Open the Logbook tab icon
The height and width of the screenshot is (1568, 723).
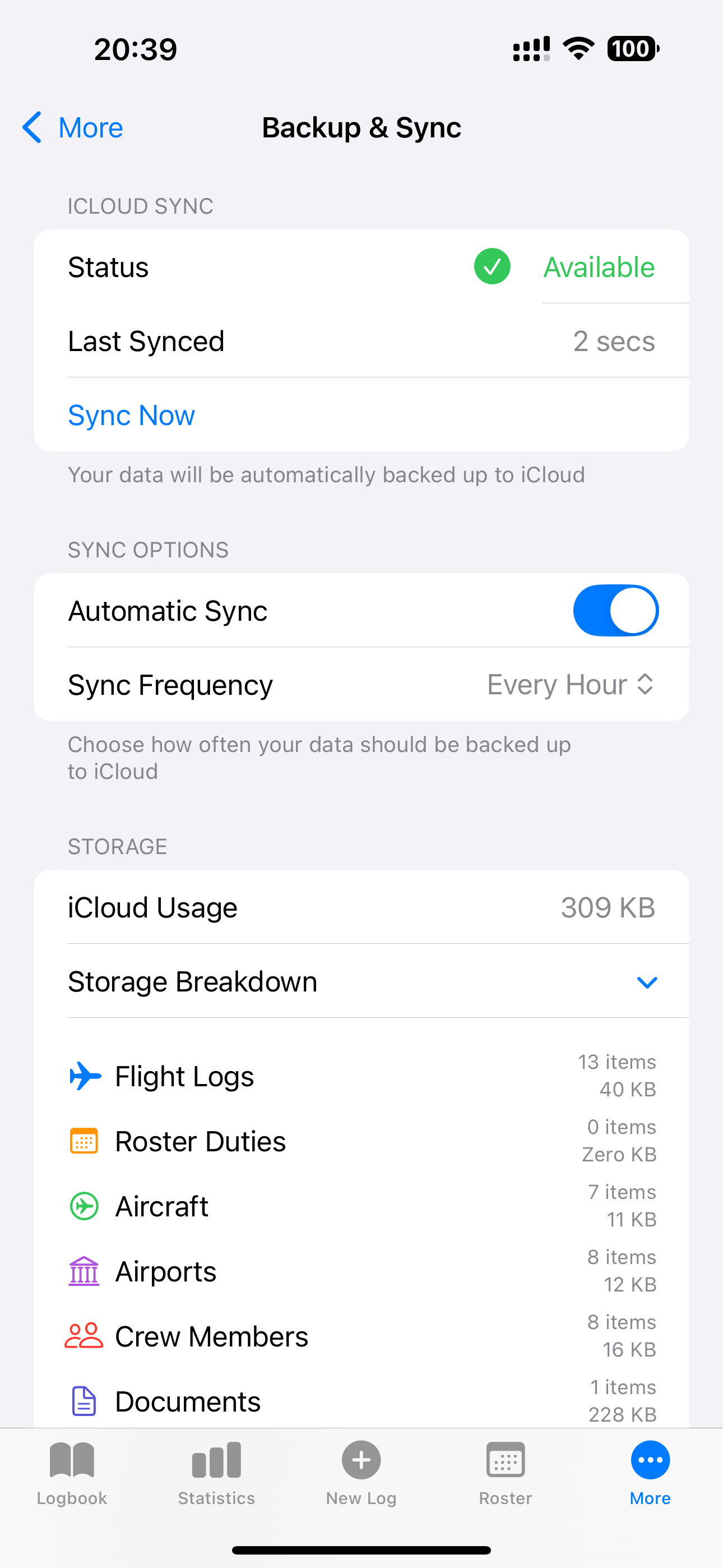click(x=72, y=1461)
